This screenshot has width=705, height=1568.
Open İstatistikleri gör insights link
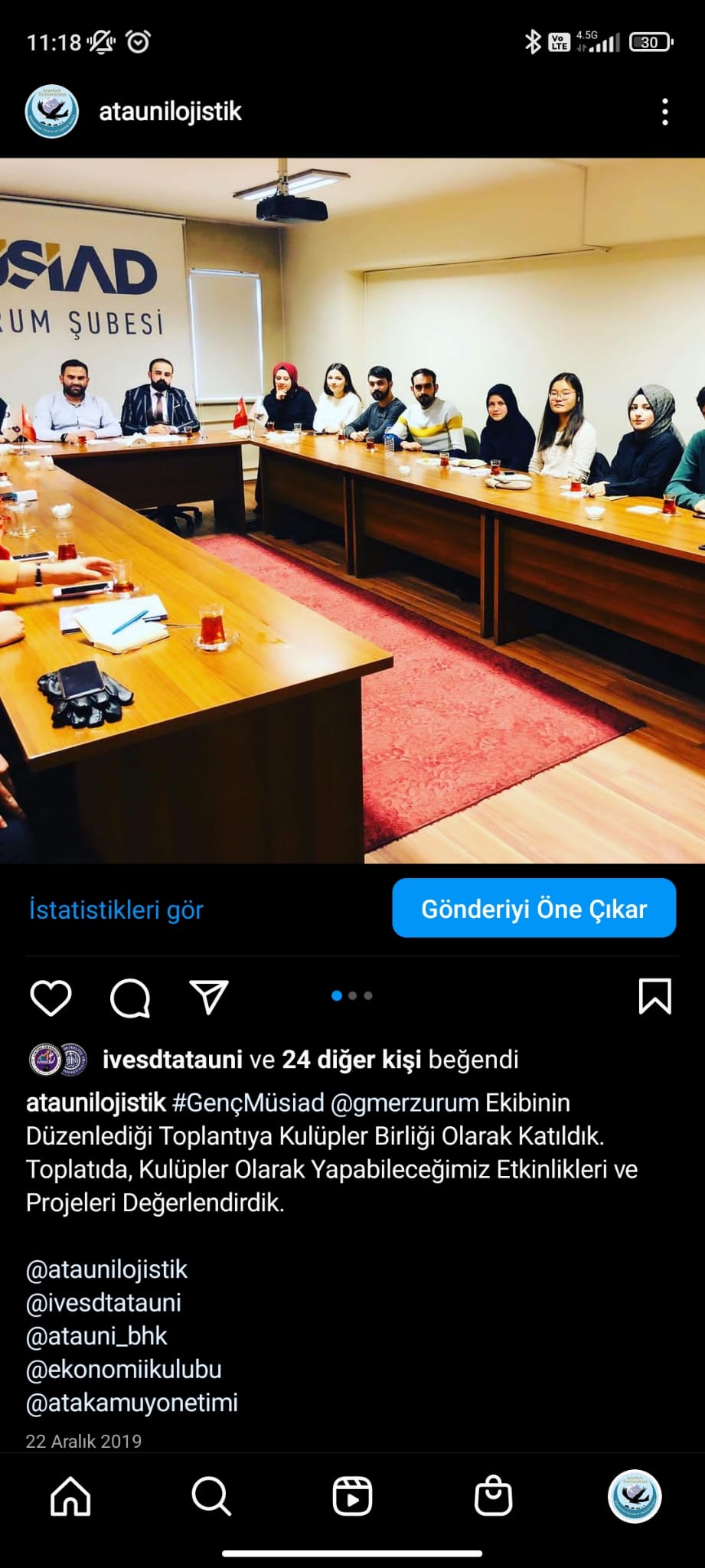click(x=116, y=910)
